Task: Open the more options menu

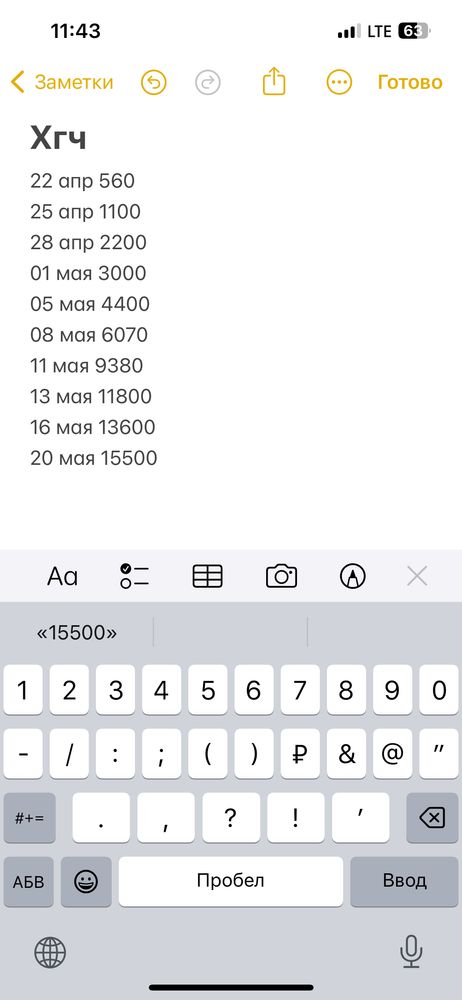Action: (339, 82)
